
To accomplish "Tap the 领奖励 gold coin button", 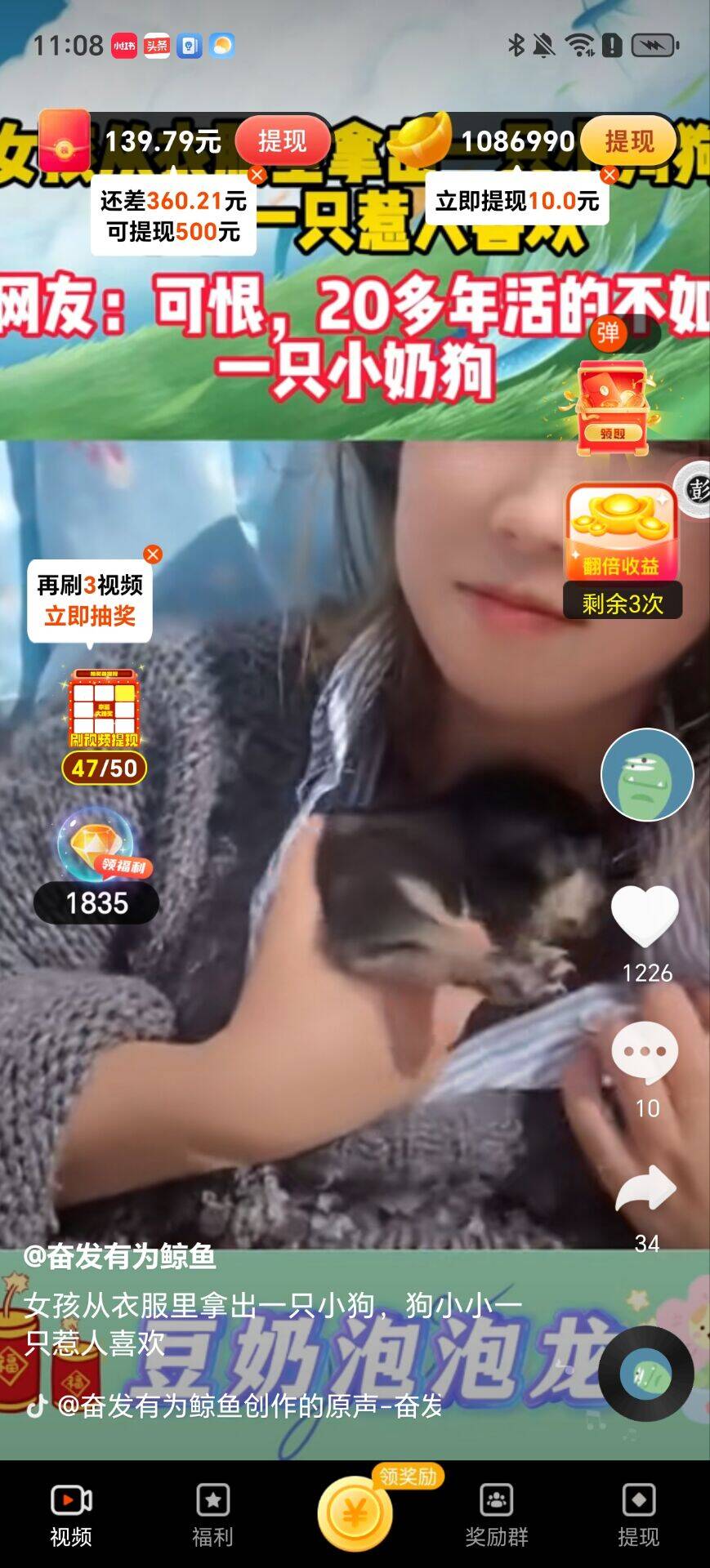I will pos(355,1512).
